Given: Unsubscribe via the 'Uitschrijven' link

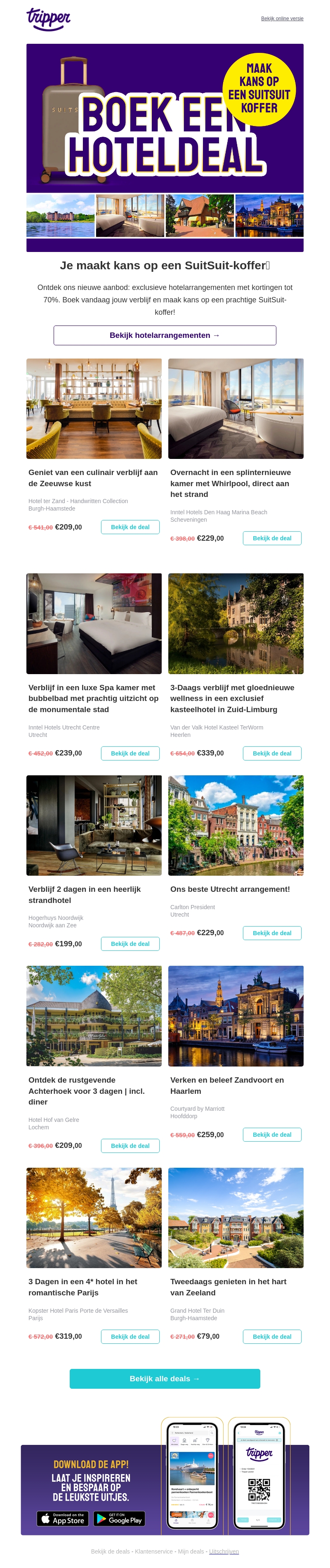Looking at the screenshot, I should (x=224, y=1551).
